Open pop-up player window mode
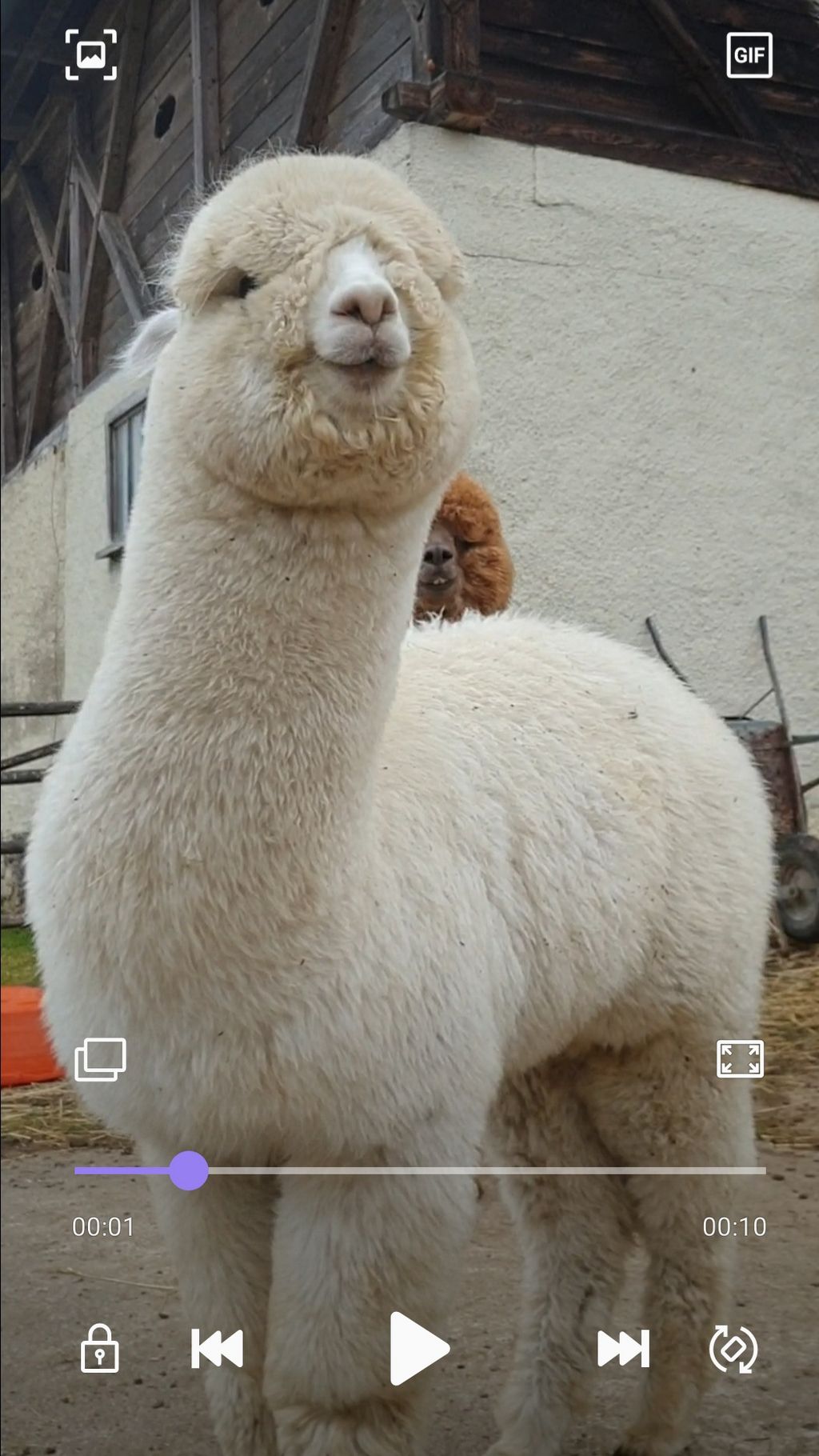 (x=100, y=1059)
